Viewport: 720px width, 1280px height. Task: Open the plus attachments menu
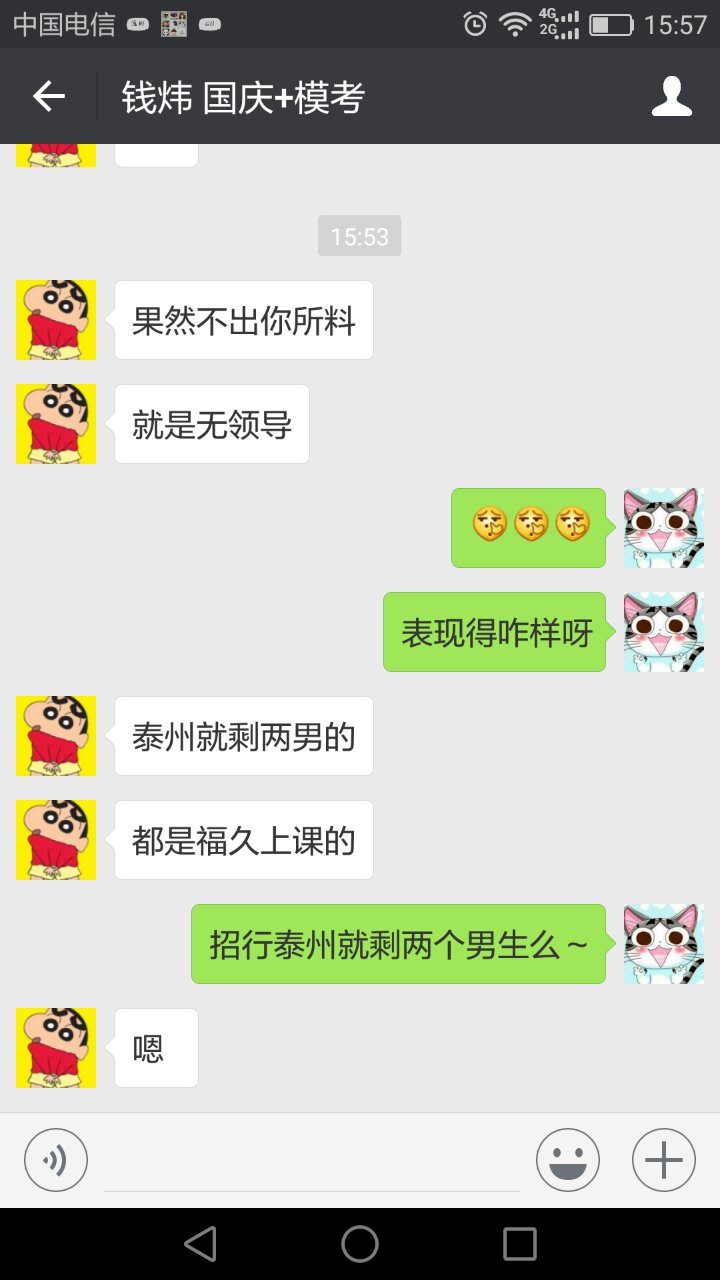[x=664, y=1160]
